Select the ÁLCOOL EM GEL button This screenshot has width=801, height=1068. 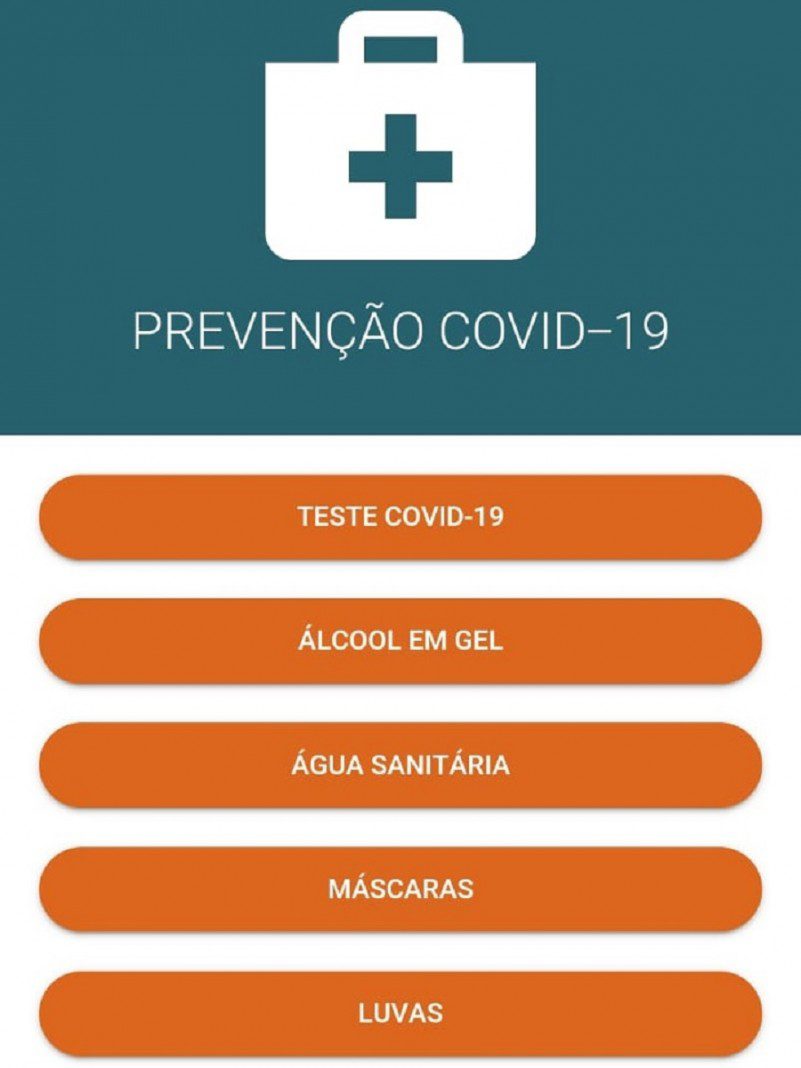(400, 641)
